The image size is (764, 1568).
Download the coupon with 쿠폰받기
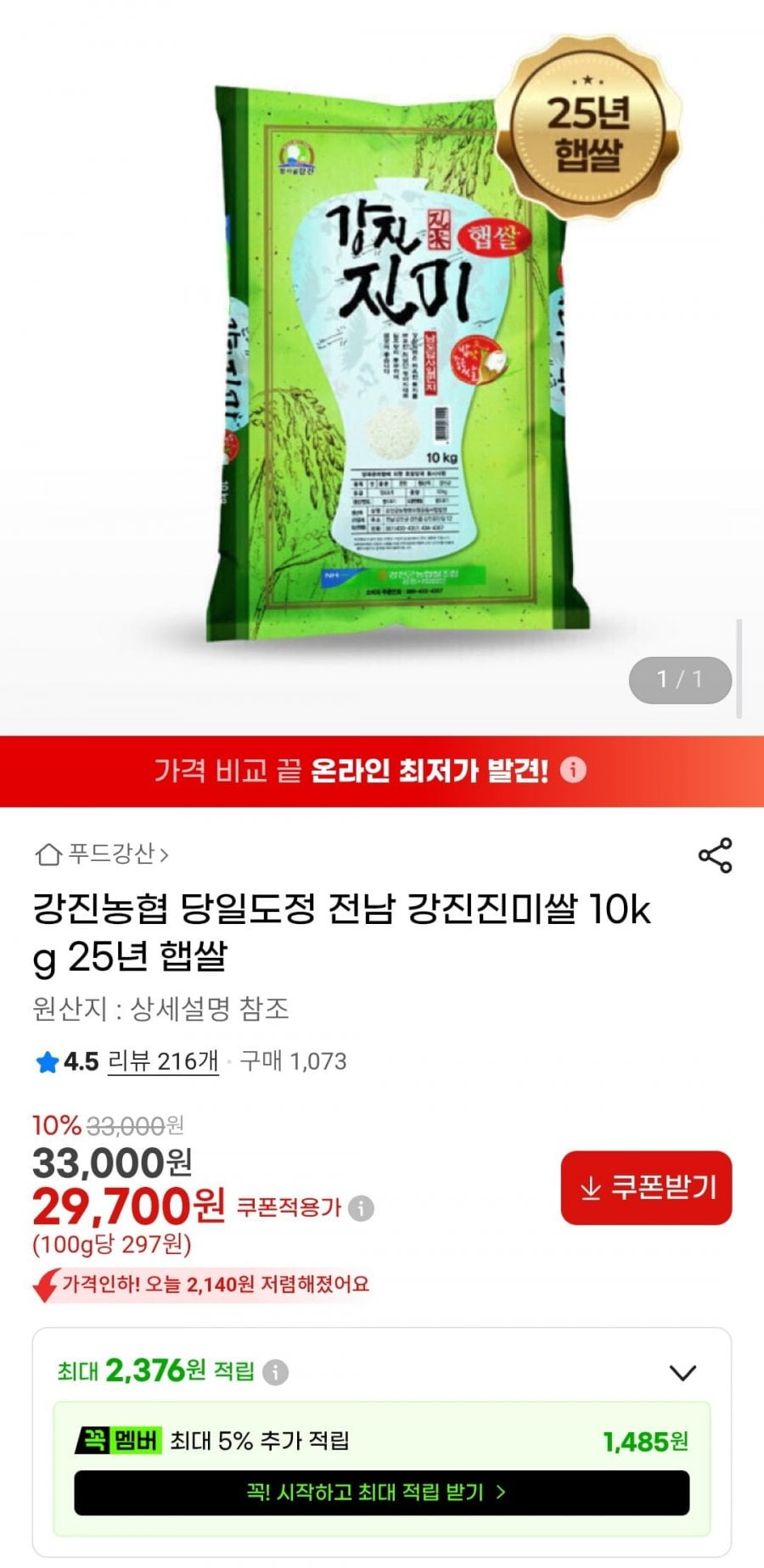646,1187
